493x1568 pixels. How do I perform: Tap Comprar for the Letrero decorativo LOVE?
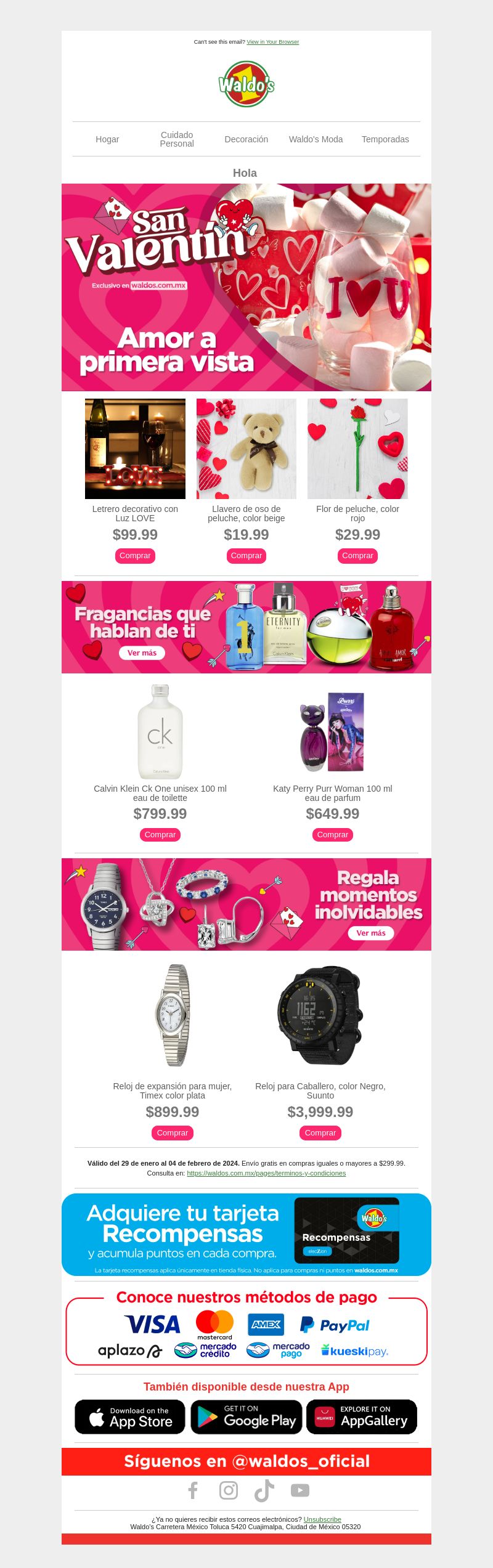click(x=135, y=556)
